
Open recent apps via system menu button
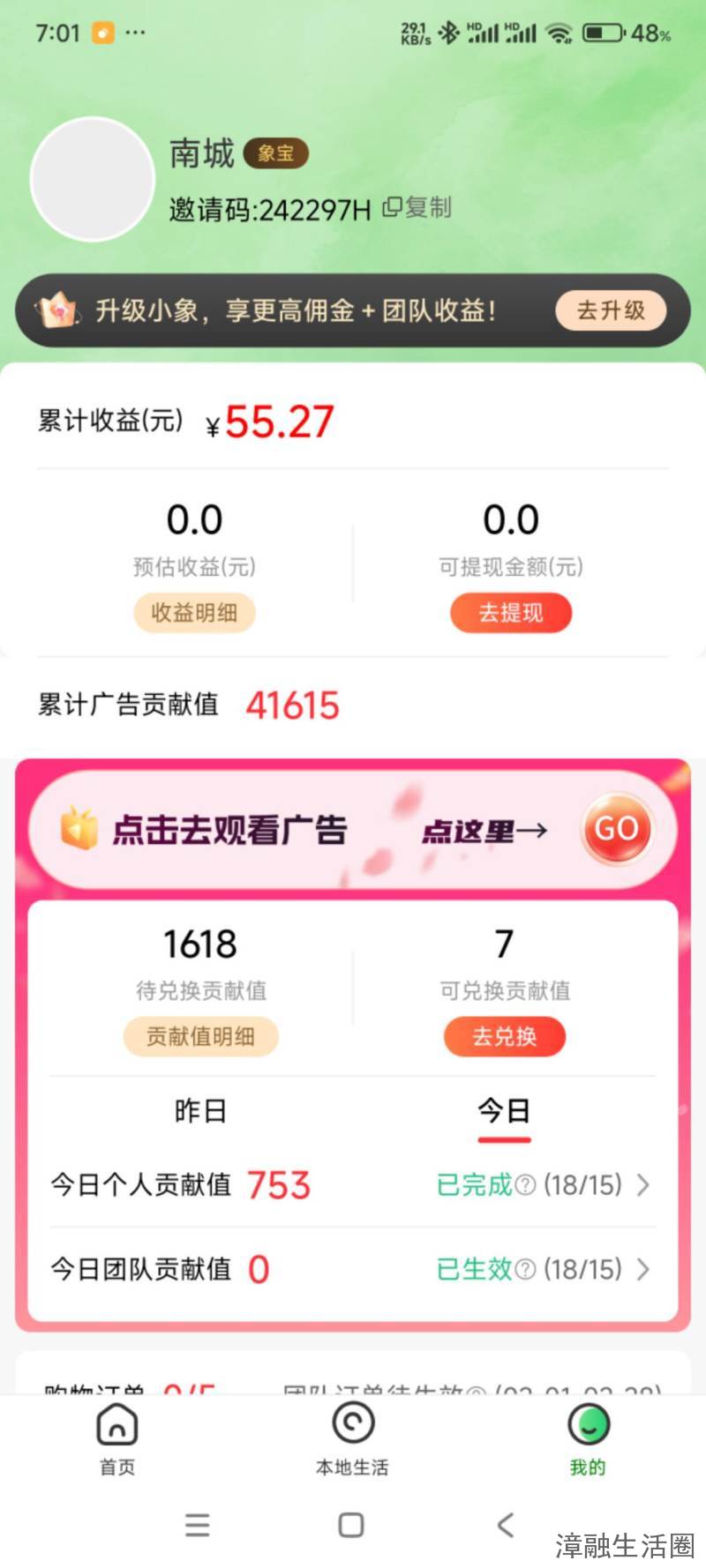pyautogui.click(x=198, y=1525)
